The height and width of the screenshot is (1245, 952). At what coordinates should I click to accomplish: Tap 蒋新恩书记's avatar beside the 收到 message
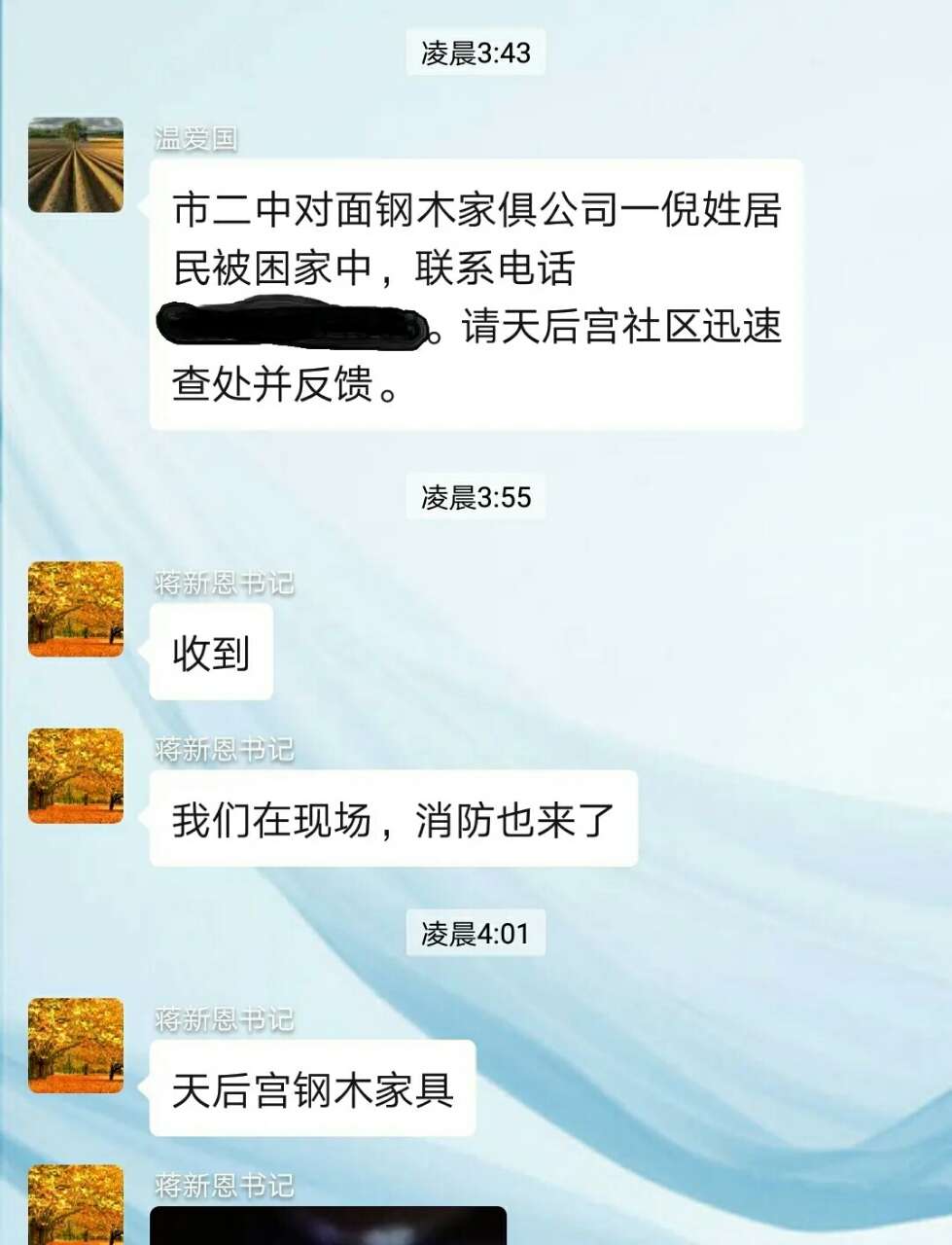tap(76, 609)
